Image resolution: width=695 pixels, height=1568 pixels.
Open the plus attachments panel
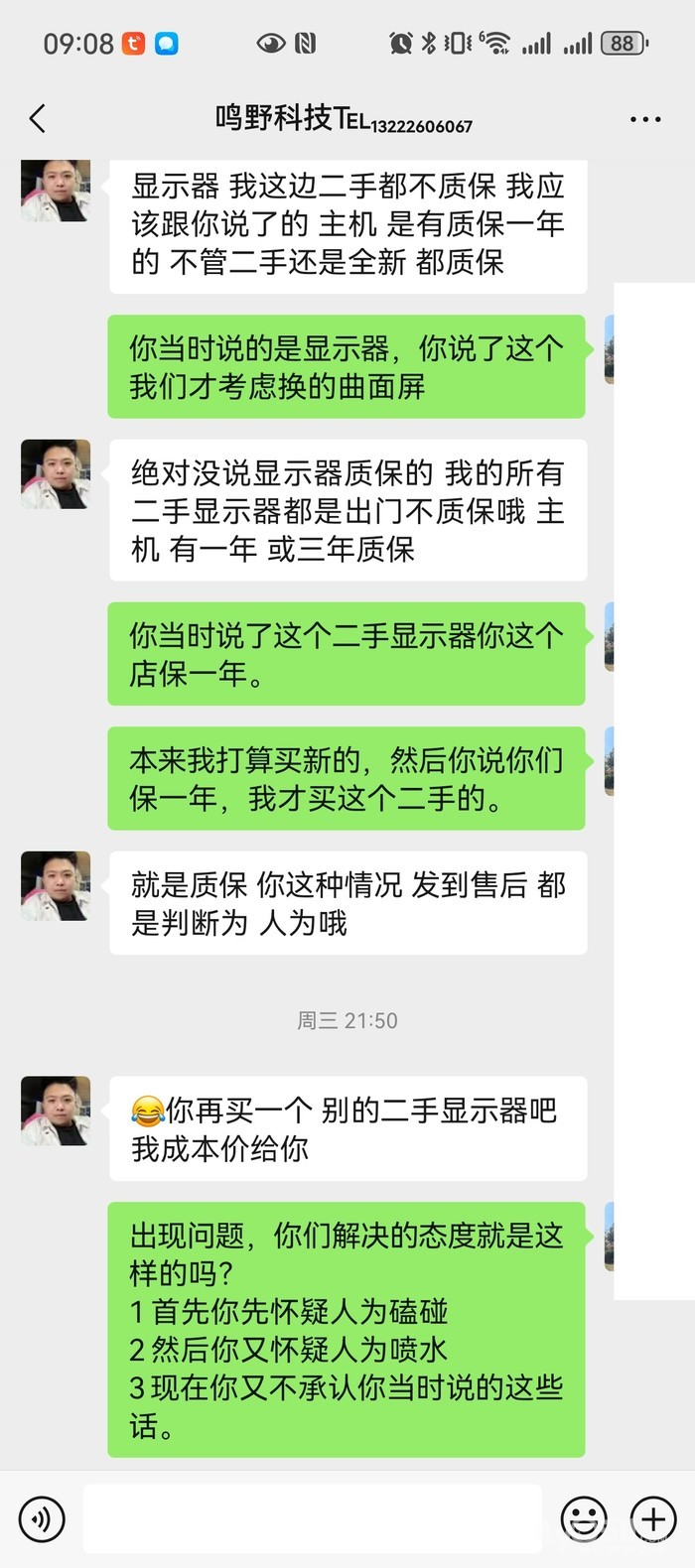coord(653,1518)
